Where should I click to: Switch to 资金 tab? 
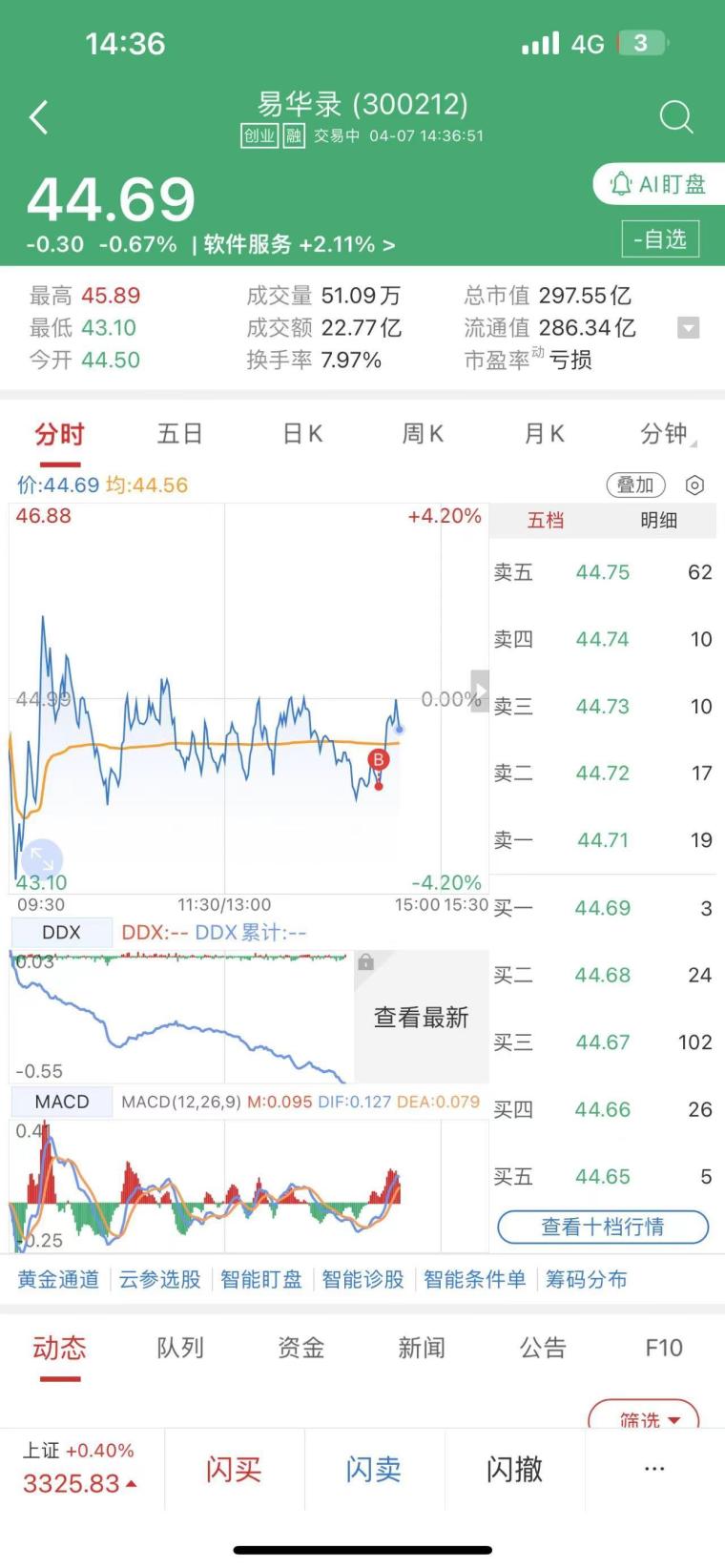[300, 1348]
